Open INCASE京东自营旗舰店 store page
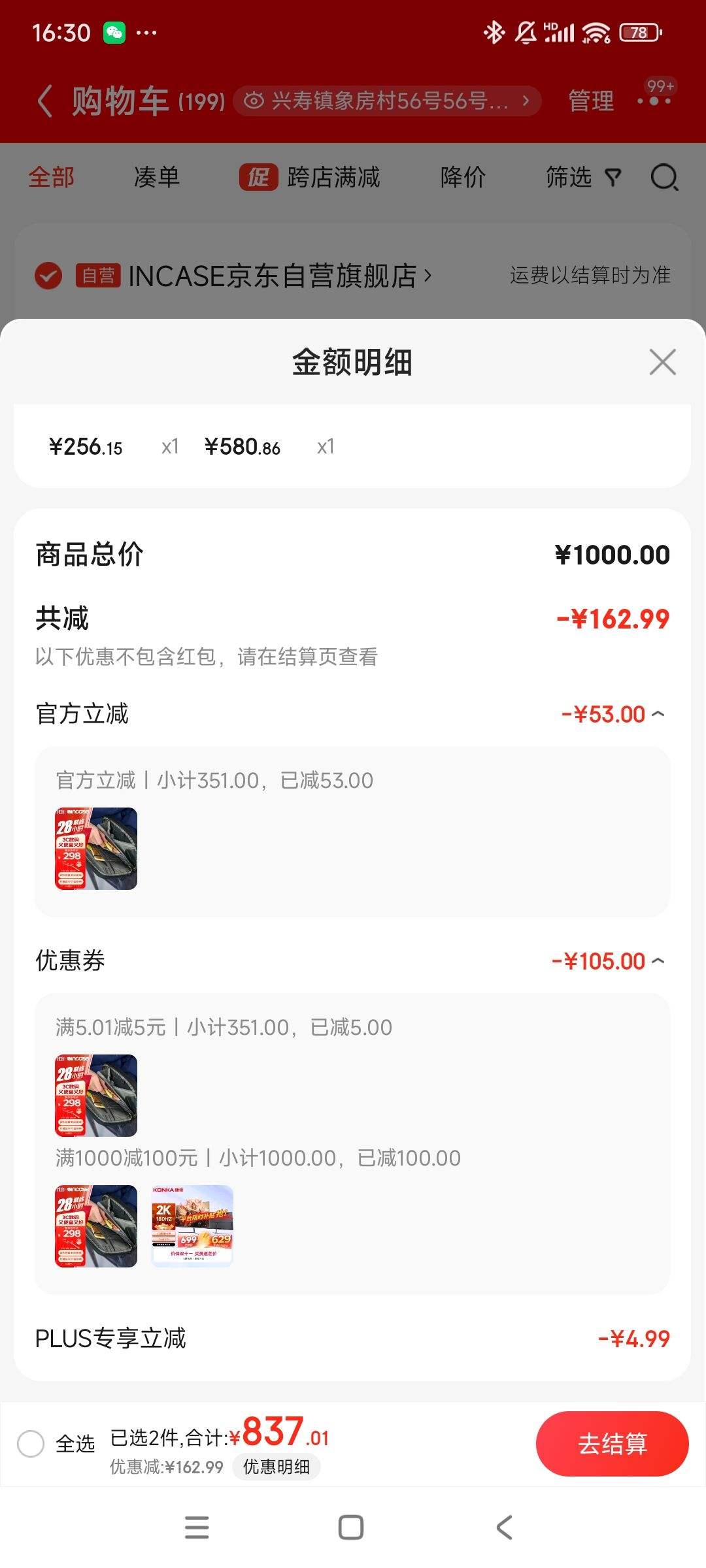This screenshot has width=706, height=1568. 280,276
